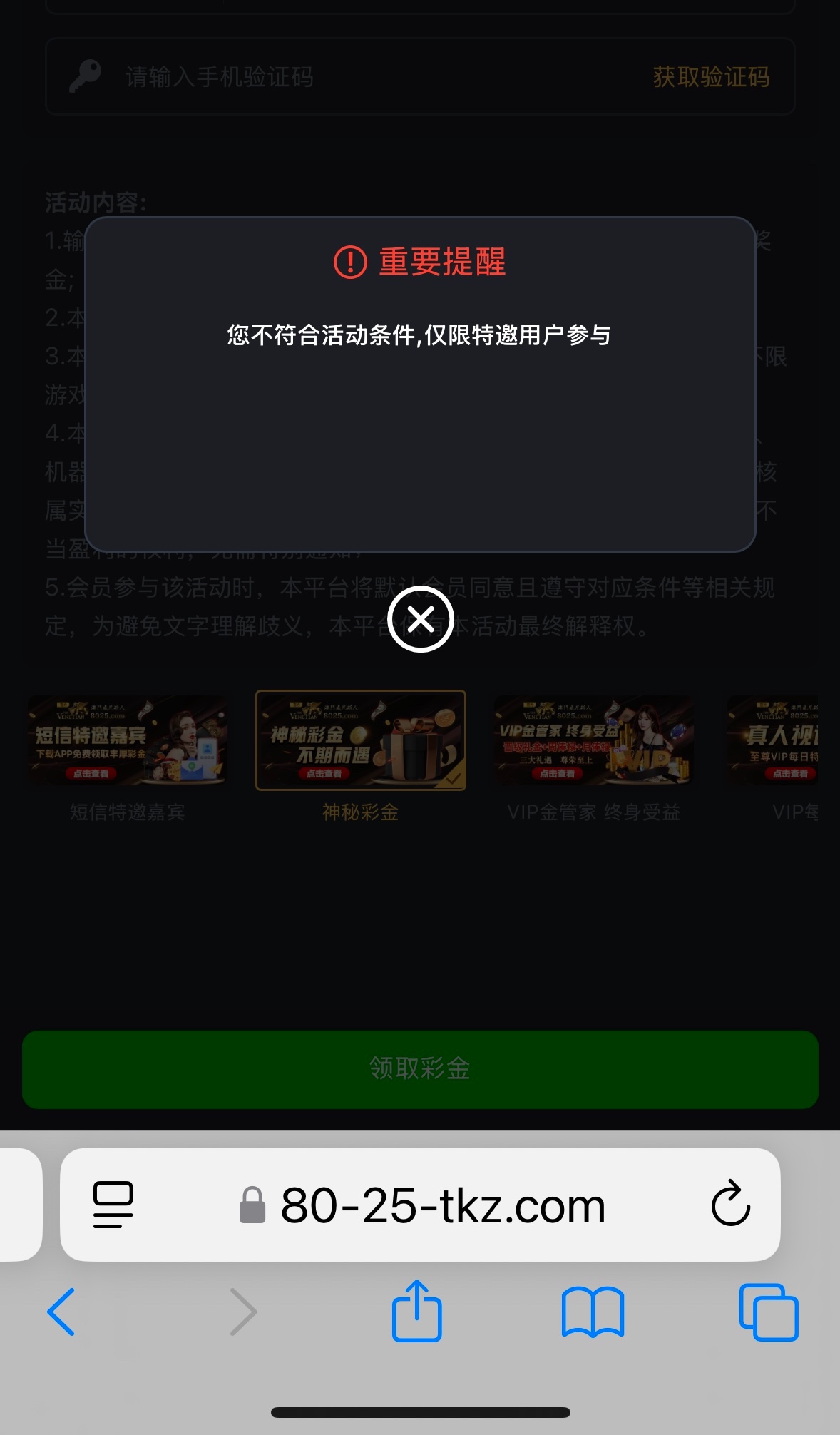Tap 获取验证码 to request code
The image size is (840, 1435).
711,77
